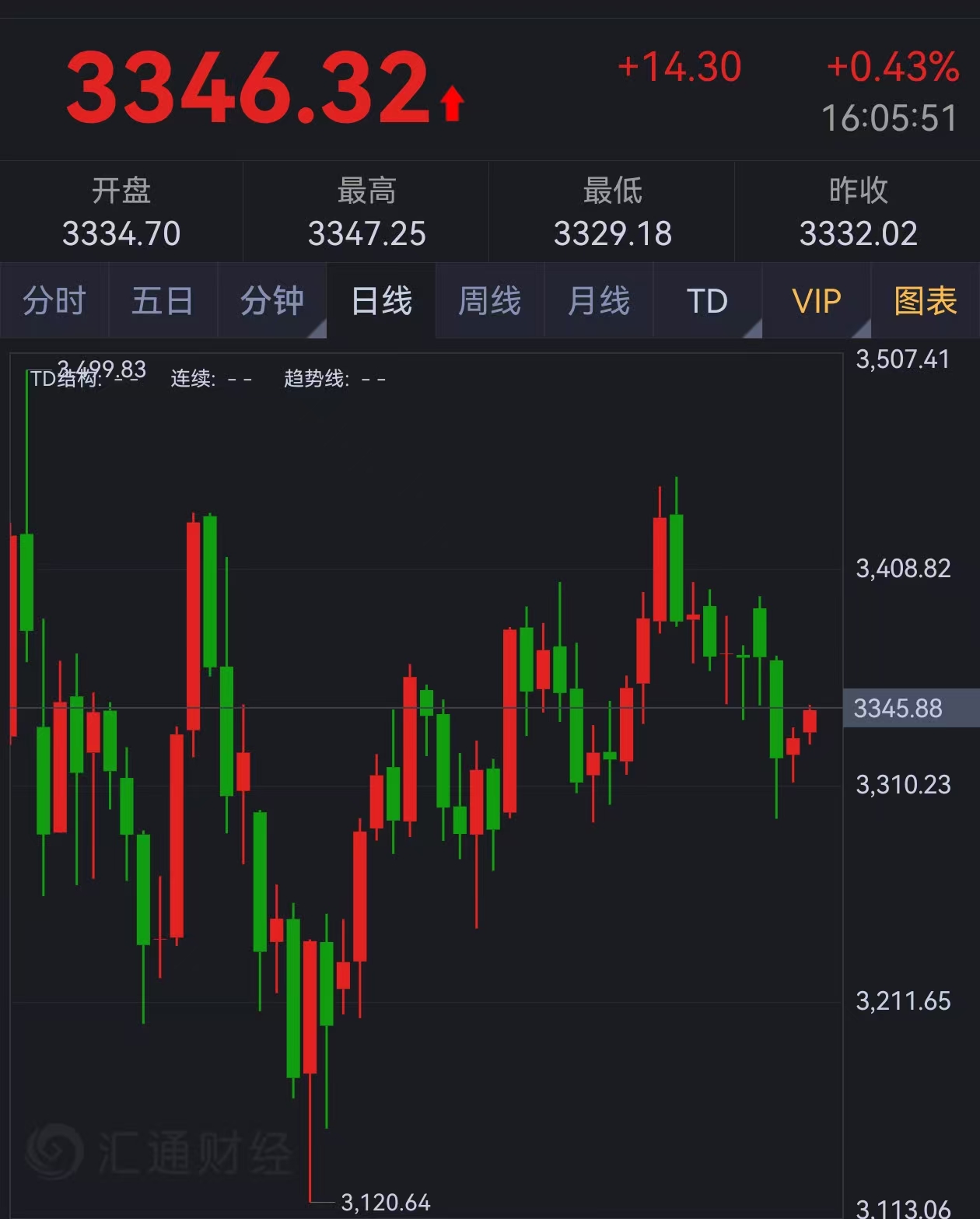This screenshot has height=1219, width=980.
Task: Show the 月线 monthly chart
Action: [598, 301]
